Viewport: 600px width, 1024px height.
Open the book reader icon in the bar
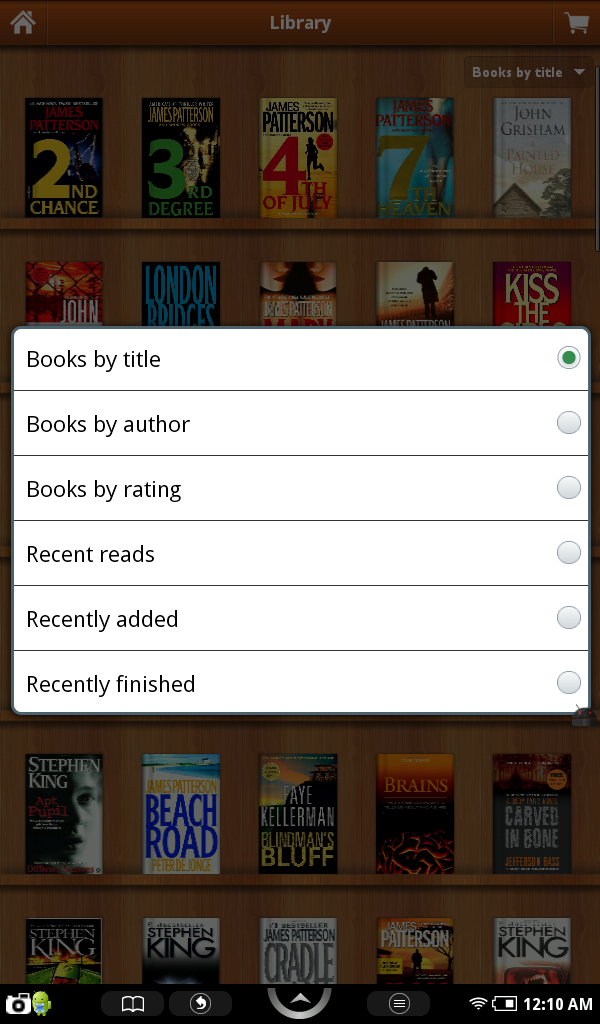pyautogui.click(x=135, y=1003)
